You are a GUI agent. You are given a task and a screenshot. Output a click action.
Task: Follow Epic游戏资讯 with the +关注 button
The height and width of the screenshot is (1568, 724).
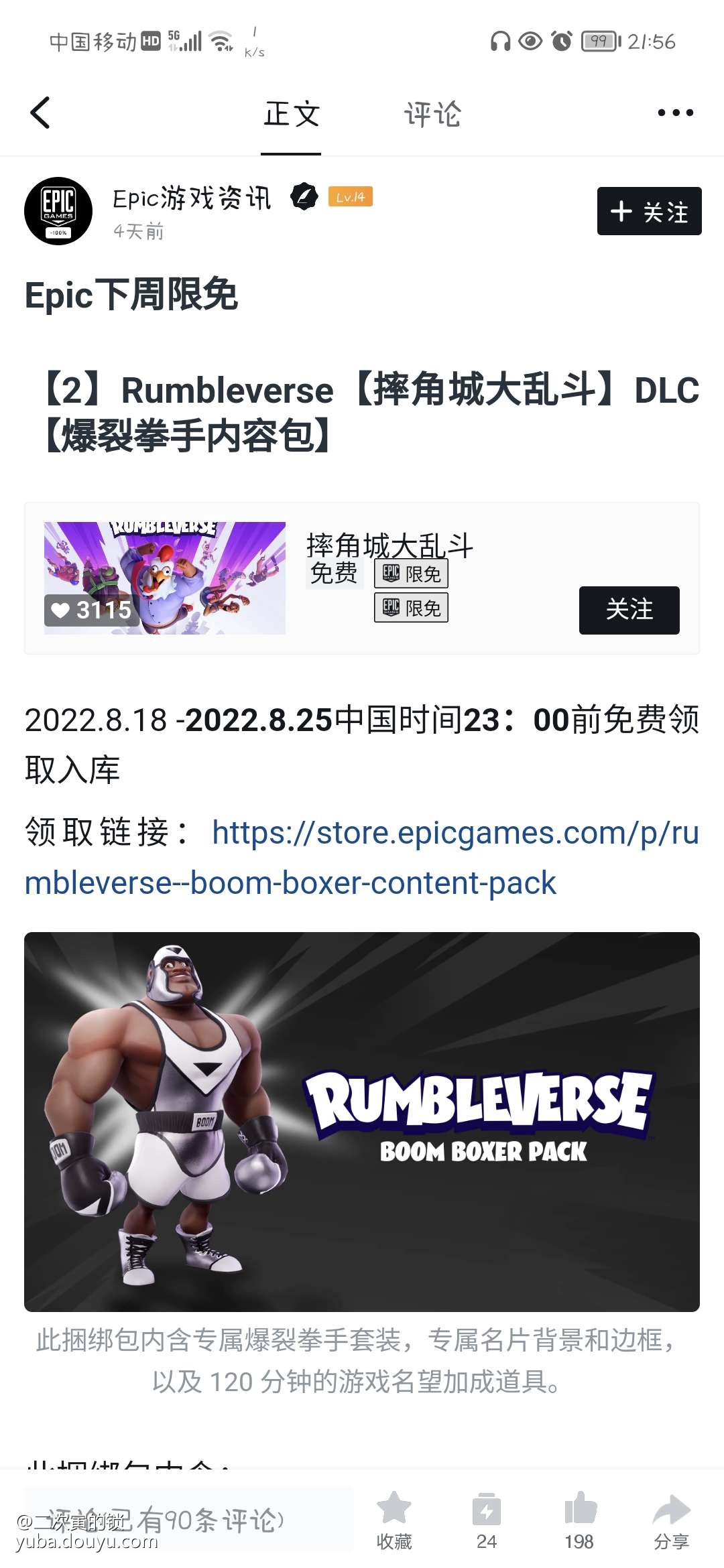[649, 211]
